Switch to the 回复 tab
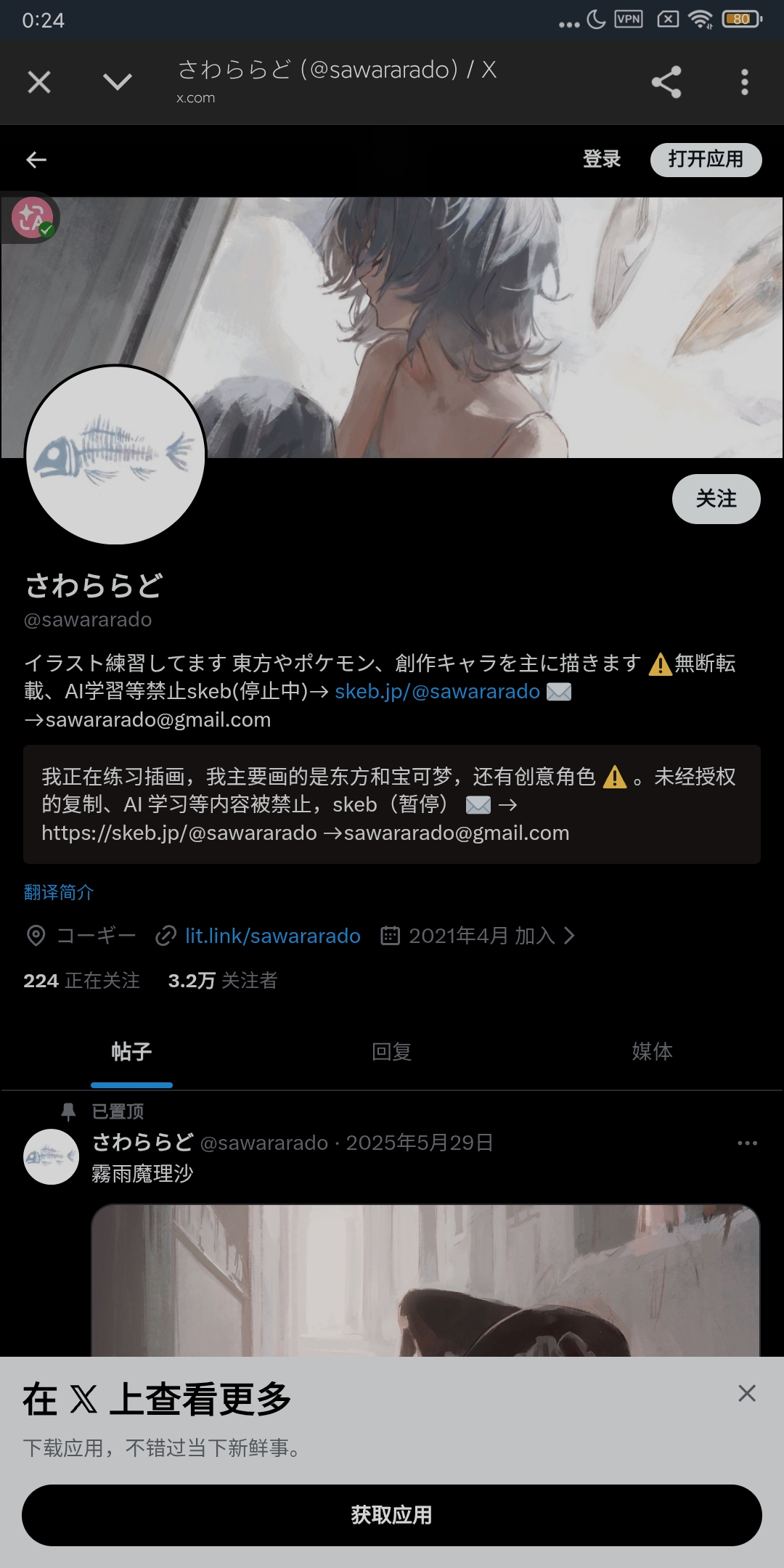 click(x=392, y=1052)
